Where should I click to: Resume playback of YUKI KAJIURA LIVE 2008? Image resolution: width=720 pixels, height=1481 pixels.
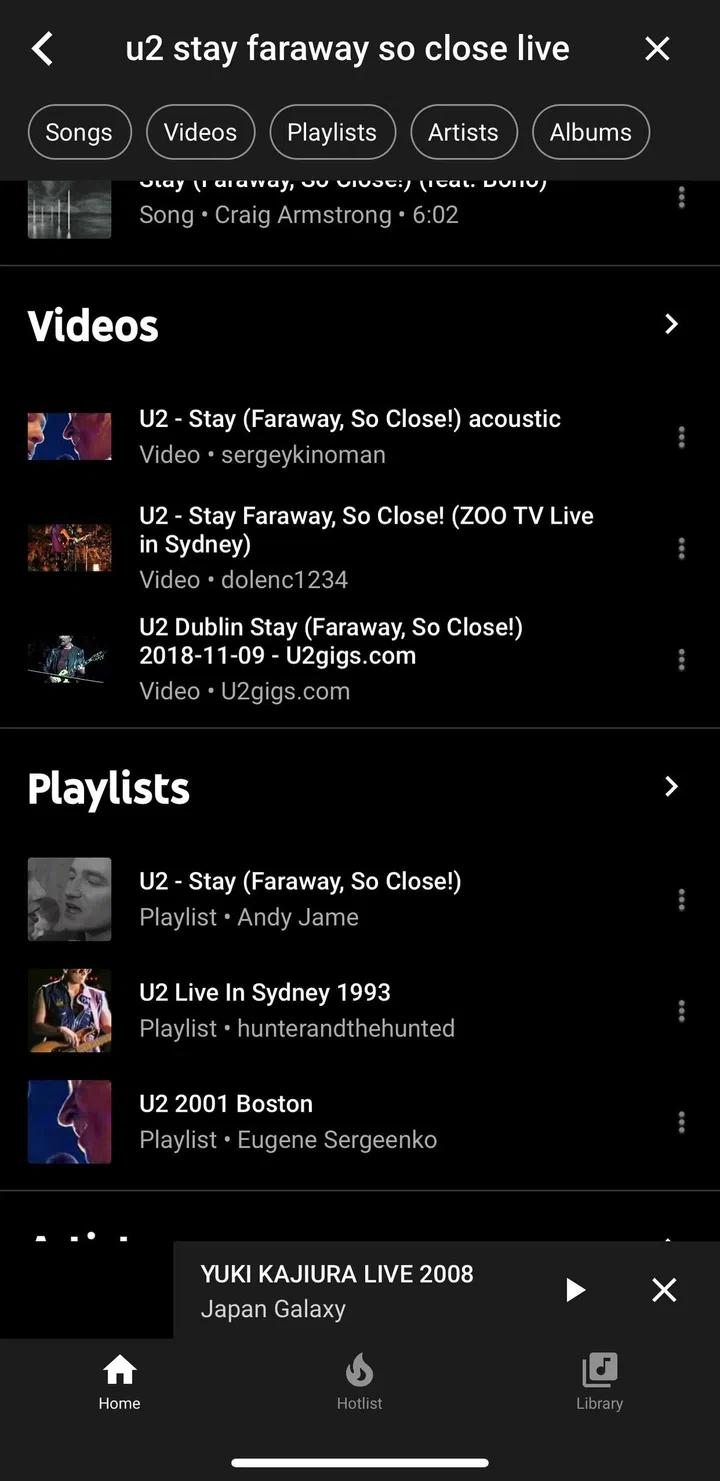(575, 1290)
